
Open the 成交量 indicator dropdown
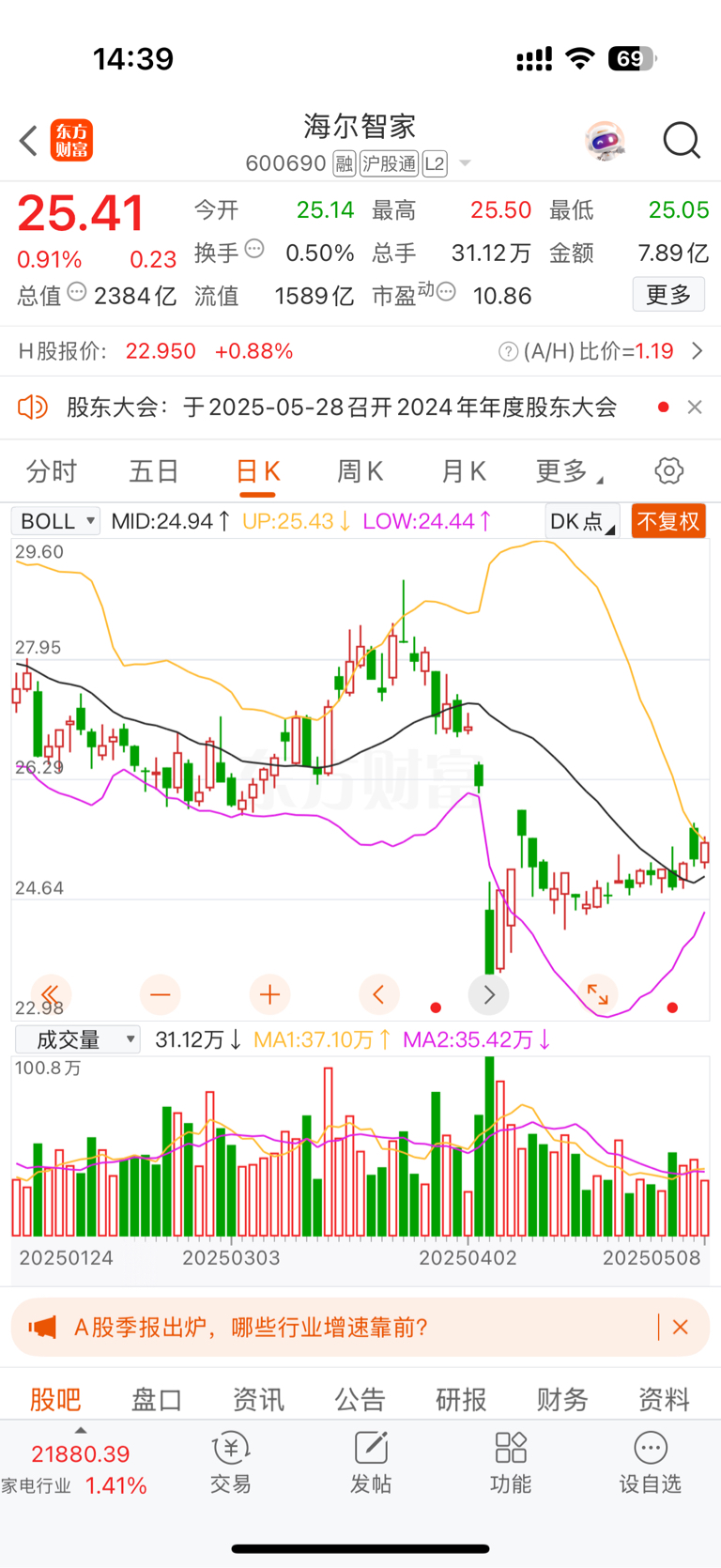coord(79,1039)
